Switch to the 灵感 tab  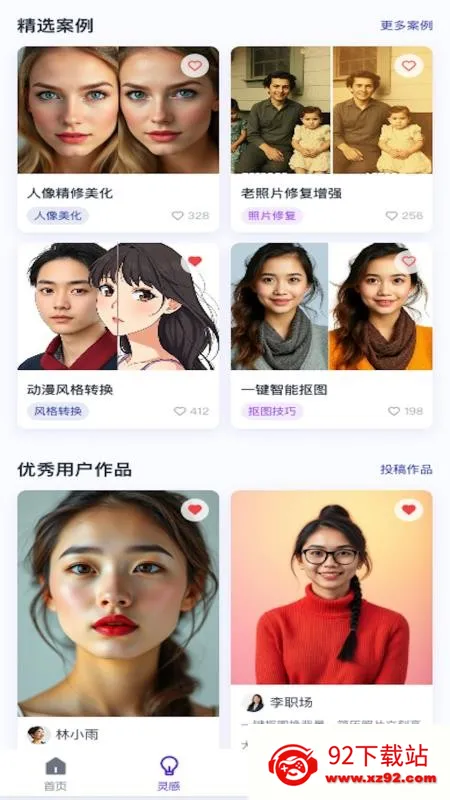[169, 773]
